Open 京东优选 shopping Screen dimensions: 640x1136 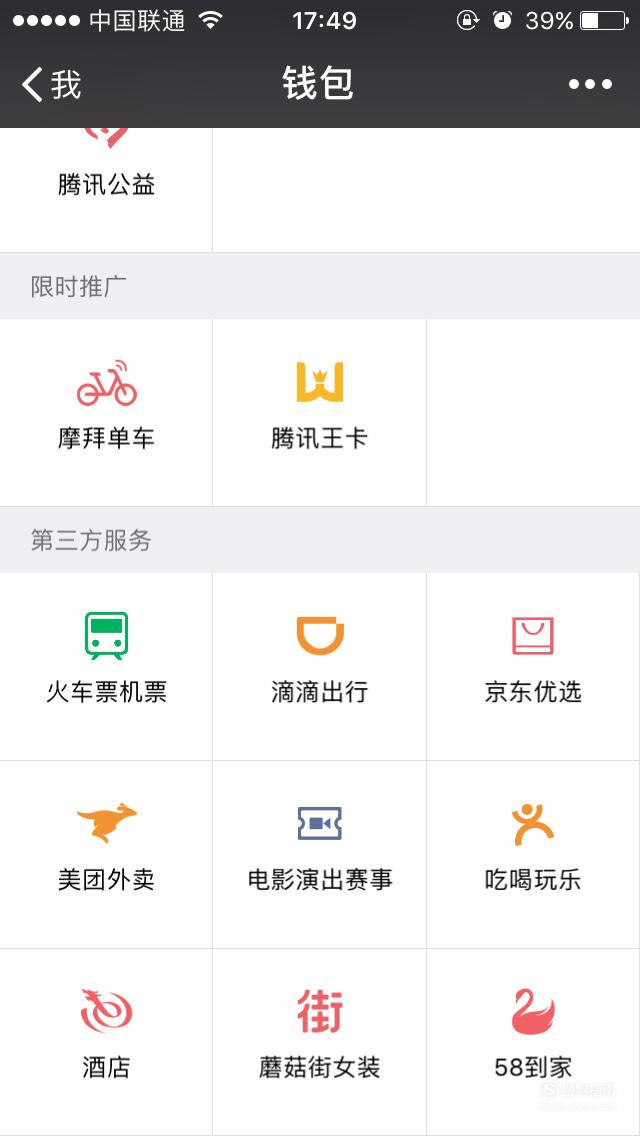tap(533, 667)
